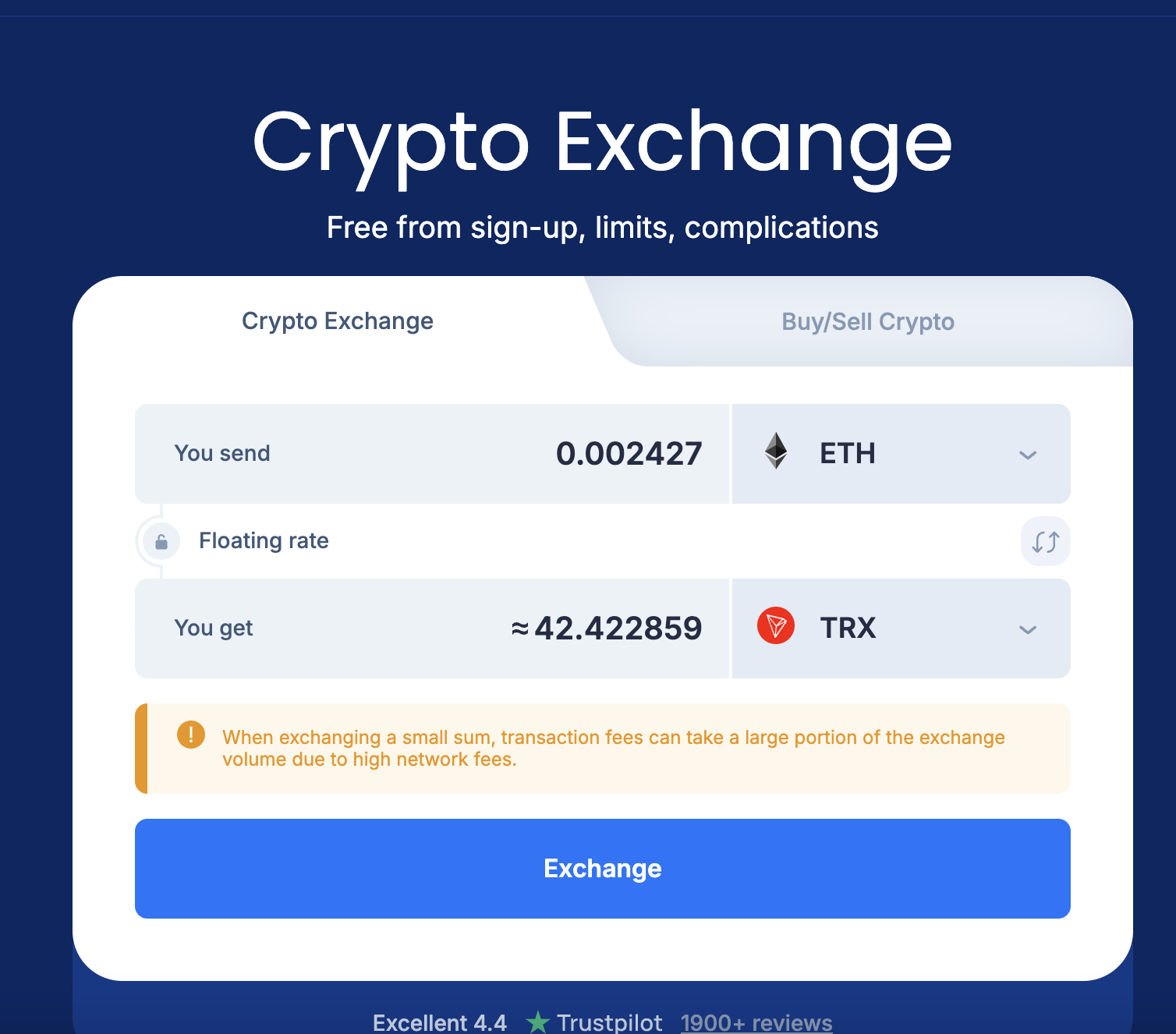This screenshot has height=1034, width=1176.
Task: Select the Crypto Exchange tab
Action: pos(337,321)
